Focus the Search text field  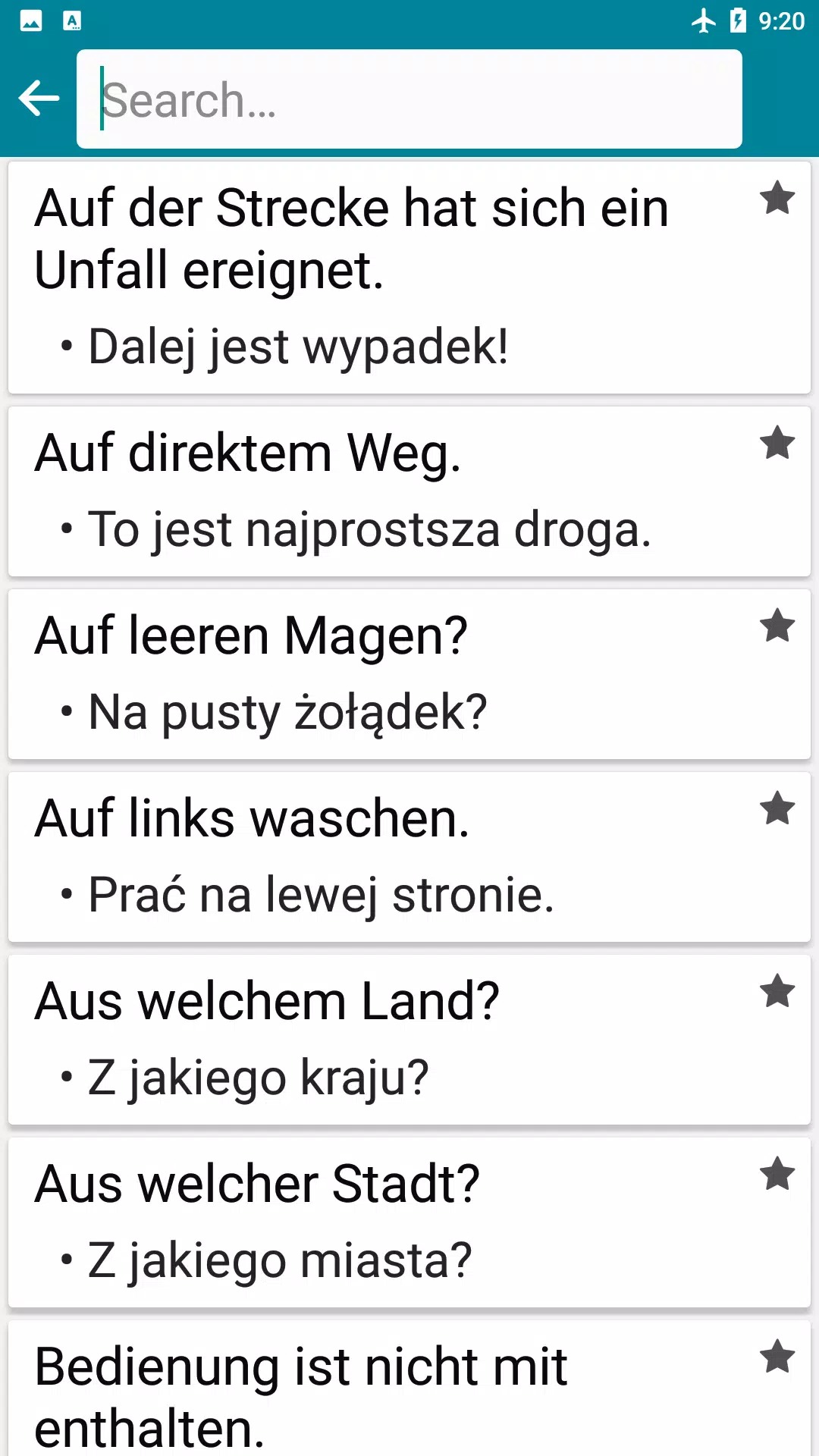click(409, 99)
